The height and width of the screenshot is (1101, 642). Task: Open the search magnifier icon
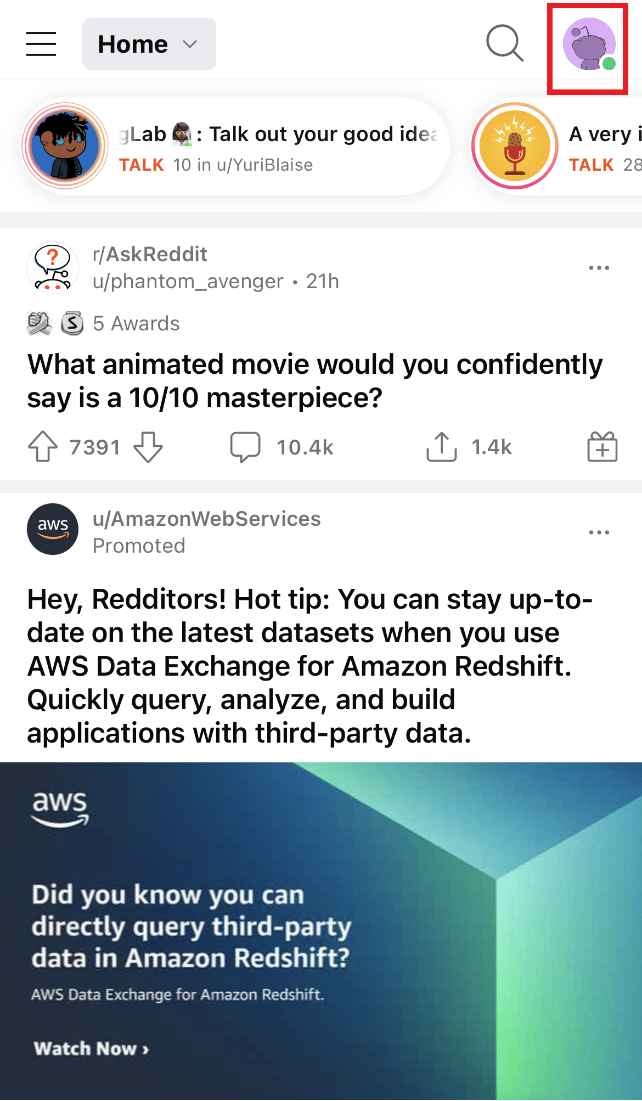coord(504,44)
